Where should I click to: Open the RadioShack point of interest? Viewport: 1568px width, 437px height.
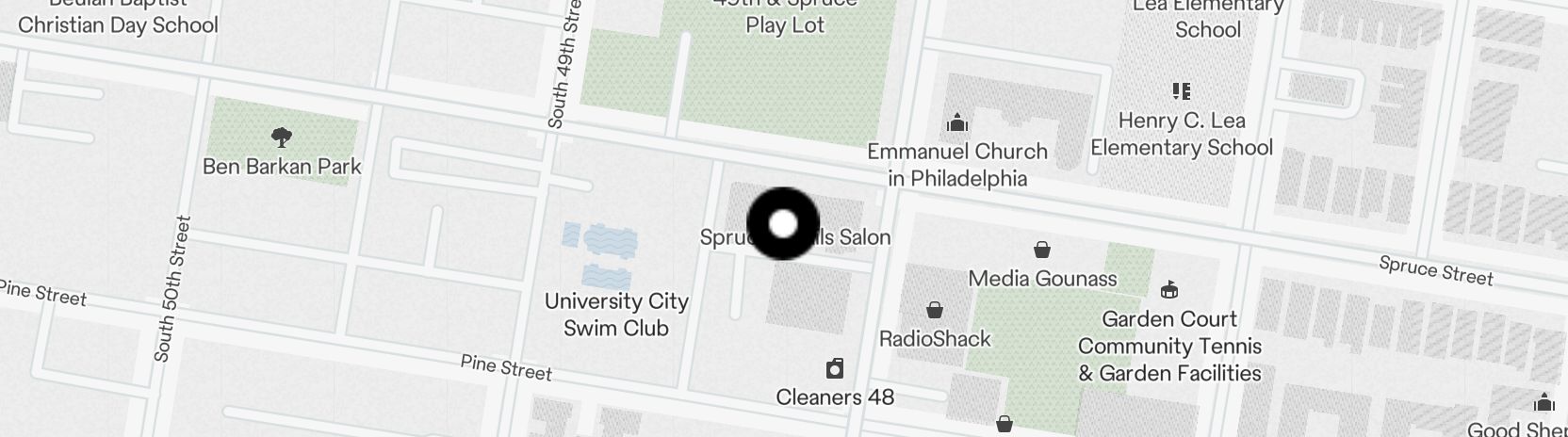click(x=934, y=310)
